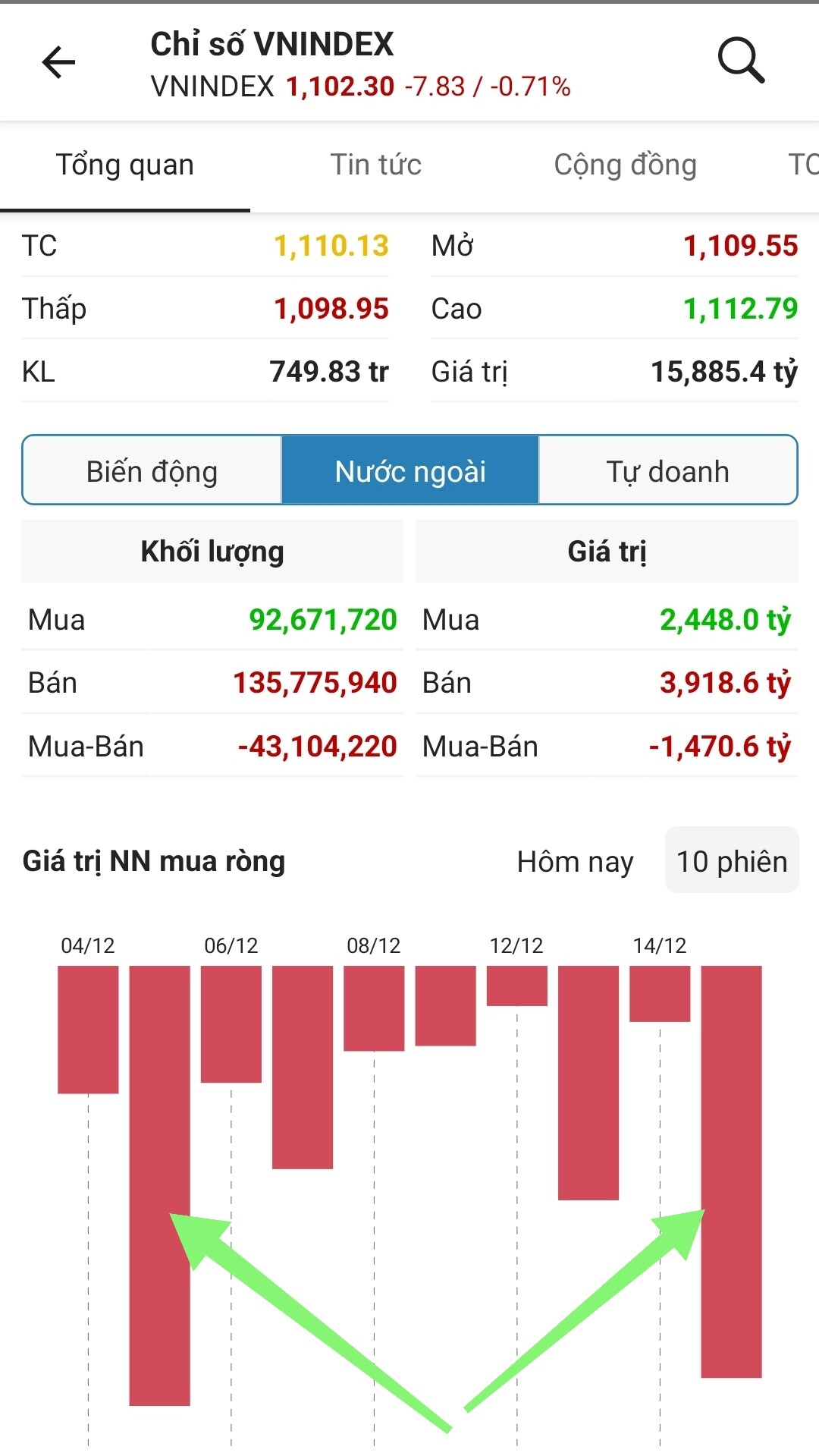Show the Biến động segment
Screen dimensions: 819x1456
tap(152, 471)
